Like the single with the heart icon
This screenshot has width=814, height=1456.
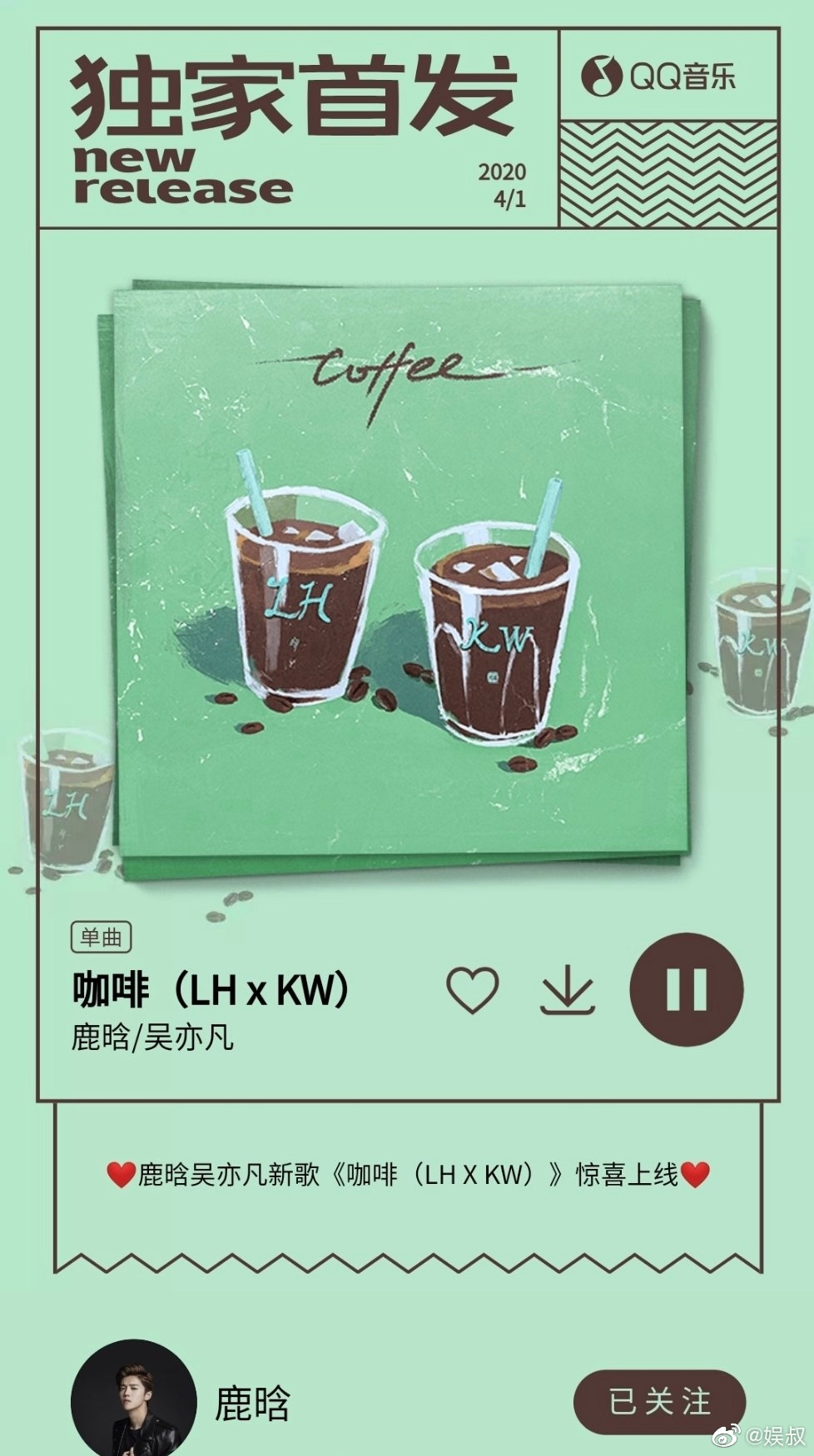(473, 990)
